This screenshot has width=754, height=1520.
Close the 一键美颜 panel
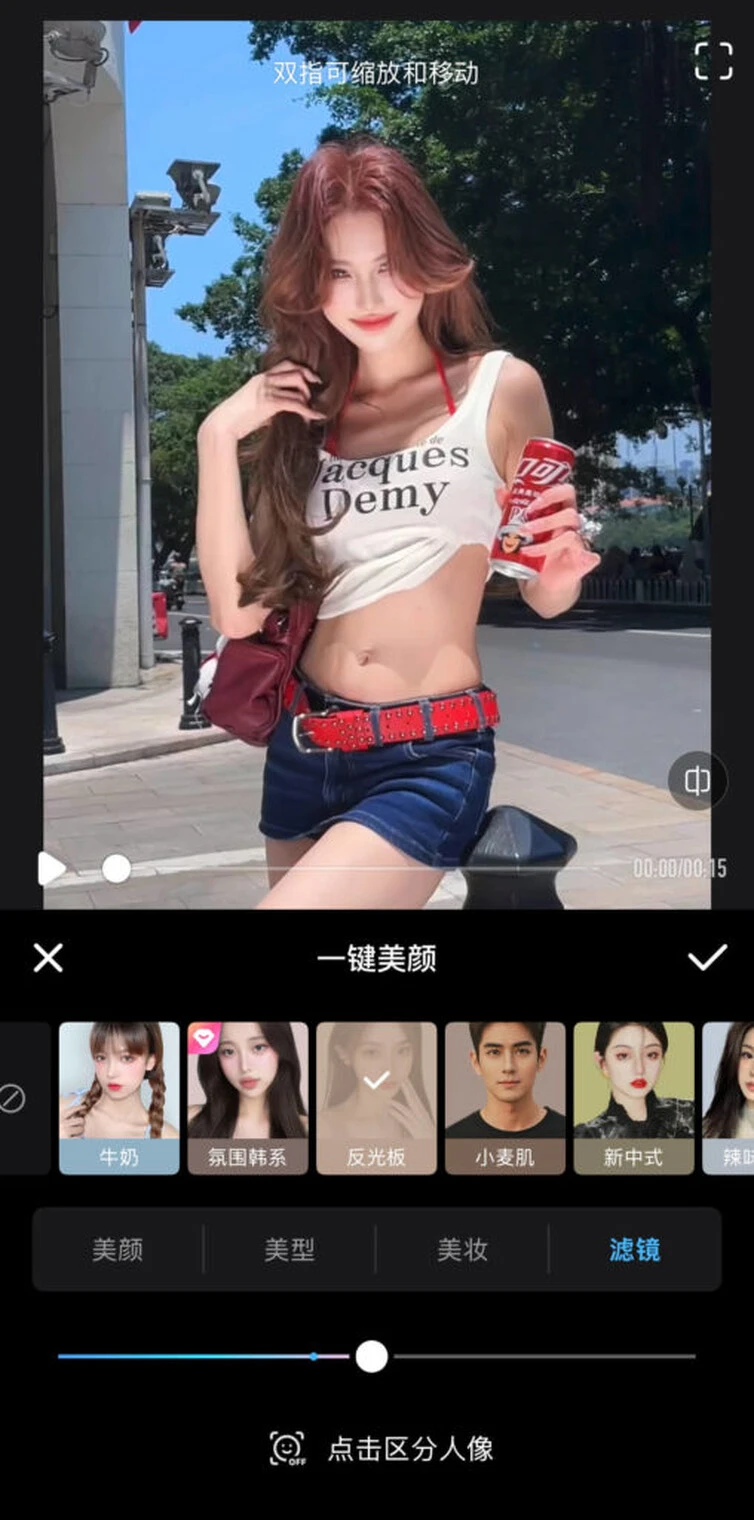tap(48, 958)
